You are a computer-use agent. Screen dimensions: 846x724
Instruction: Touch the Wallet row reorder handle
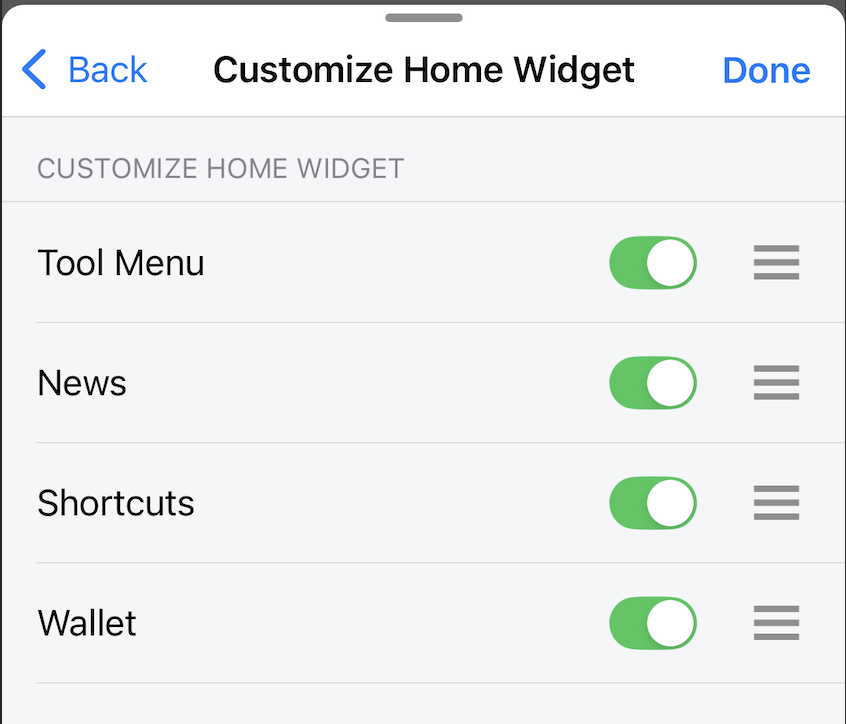[x=776, y=623]
